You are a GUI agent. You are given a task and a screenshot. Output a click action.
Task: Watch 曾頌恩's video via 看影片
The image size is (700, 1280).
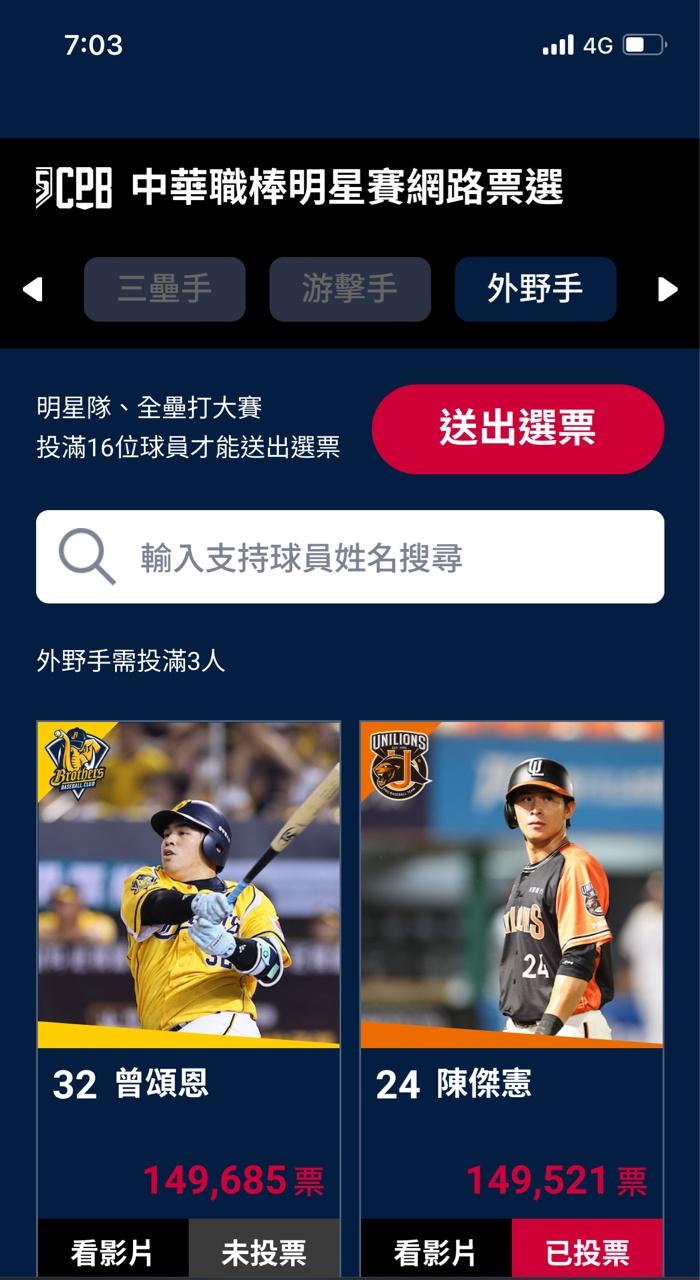coord(112,1251)
